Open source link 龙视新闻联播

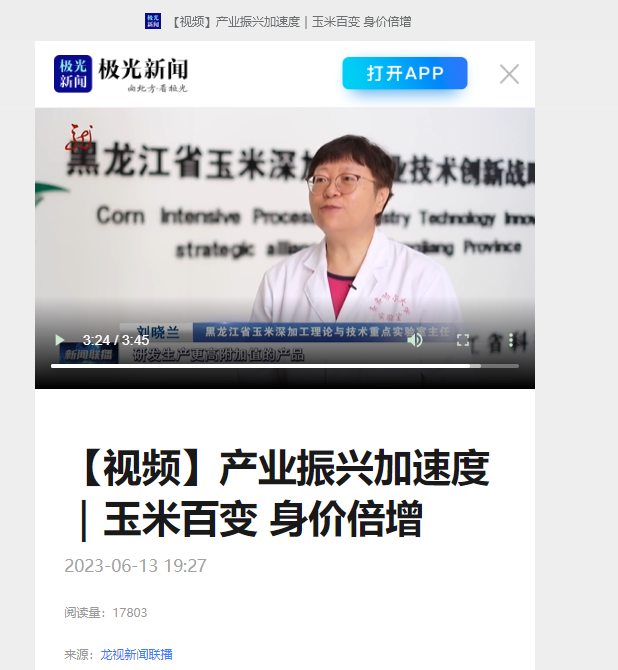tap(136, 654)
